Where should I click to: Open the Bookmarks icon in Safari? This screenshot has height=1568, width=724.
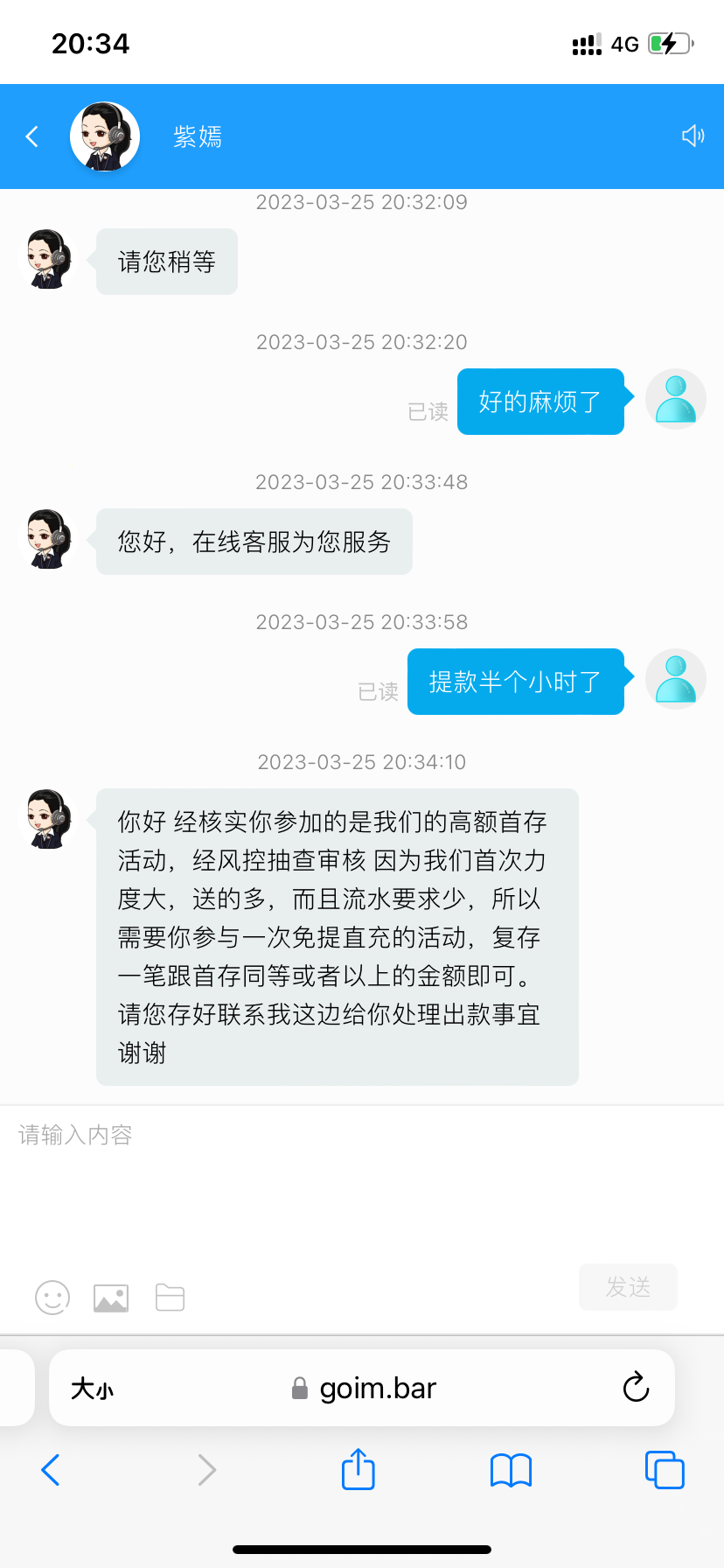pyautogui.click(x=511, y=1470)
